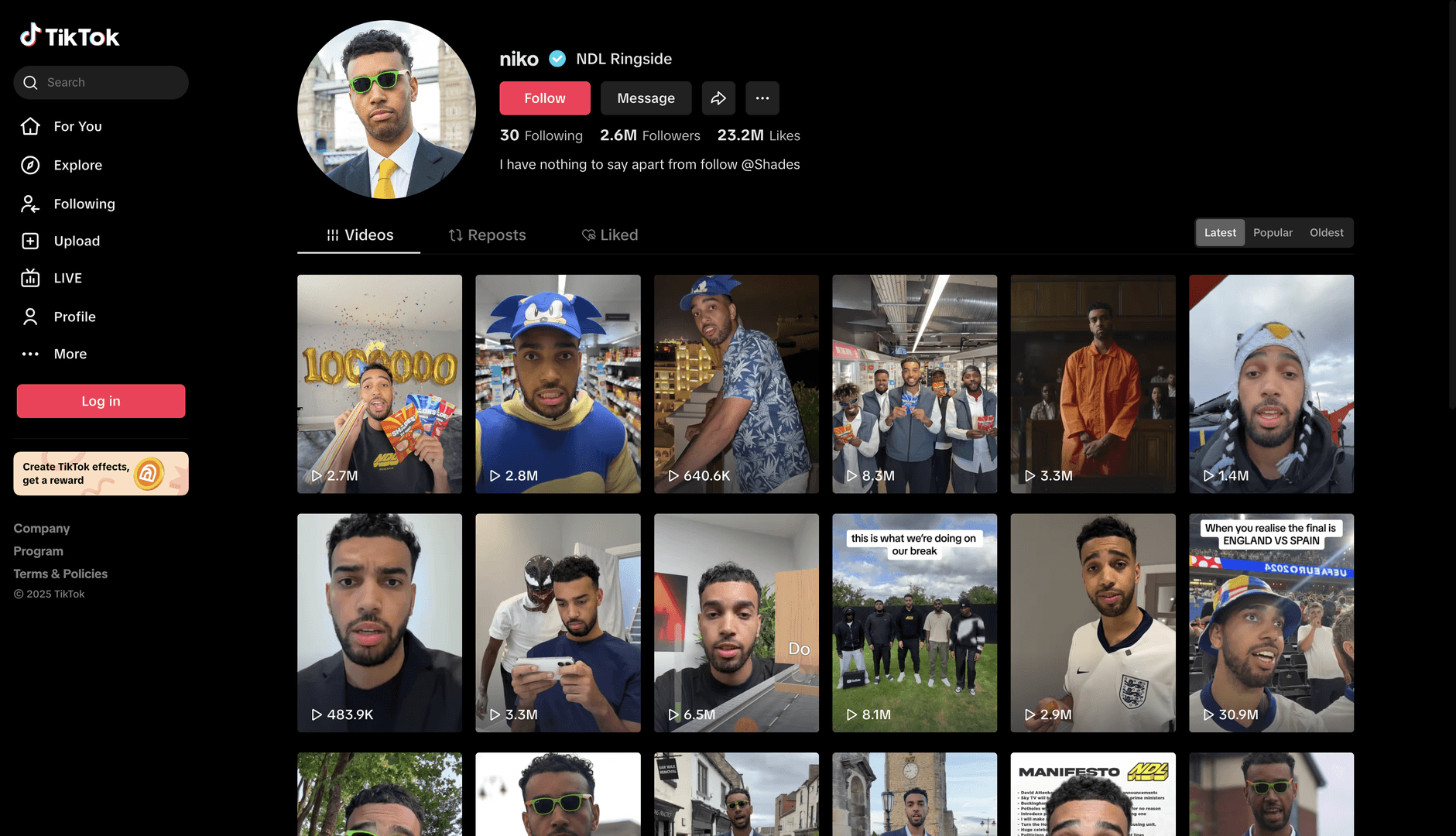Log in to TikTok
1456x836 pixels.
(x=101, y=401)
